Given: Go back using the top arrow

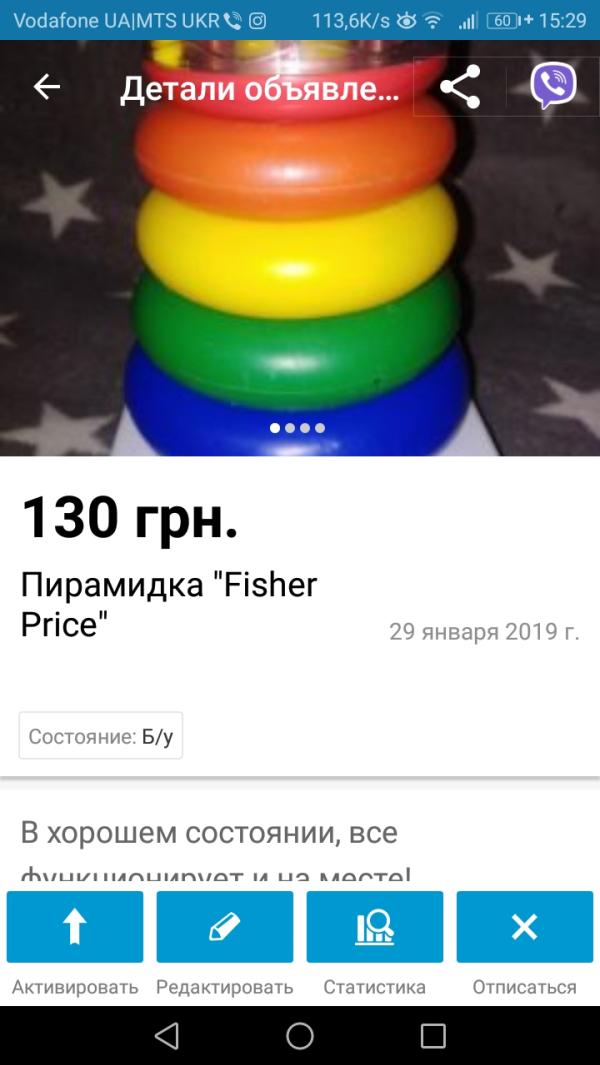Looking at the screenshot, I should click(x=47, y=87).
